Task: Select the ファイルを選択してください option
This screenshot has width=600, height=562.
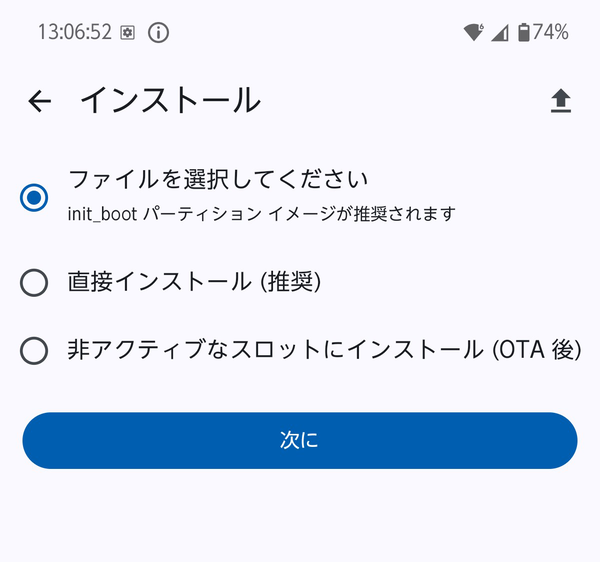Action: click(x=34, y=197)
